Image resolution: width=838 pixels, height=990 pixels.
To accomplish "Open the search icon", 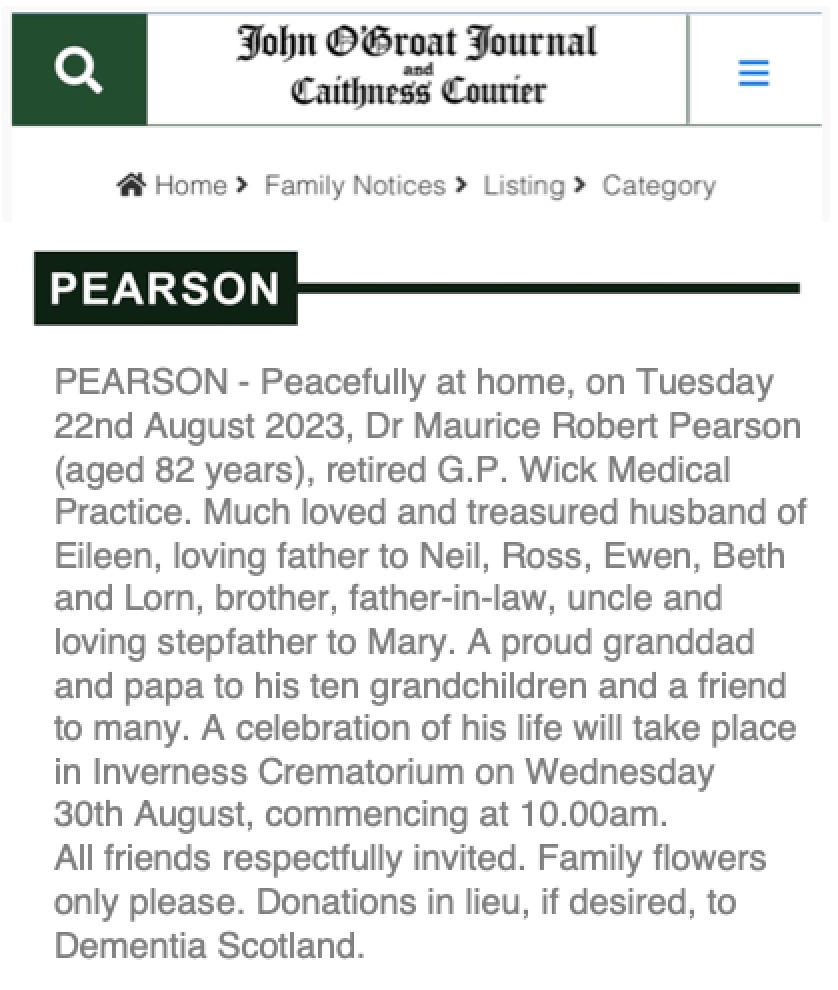I will pos(79,70).
